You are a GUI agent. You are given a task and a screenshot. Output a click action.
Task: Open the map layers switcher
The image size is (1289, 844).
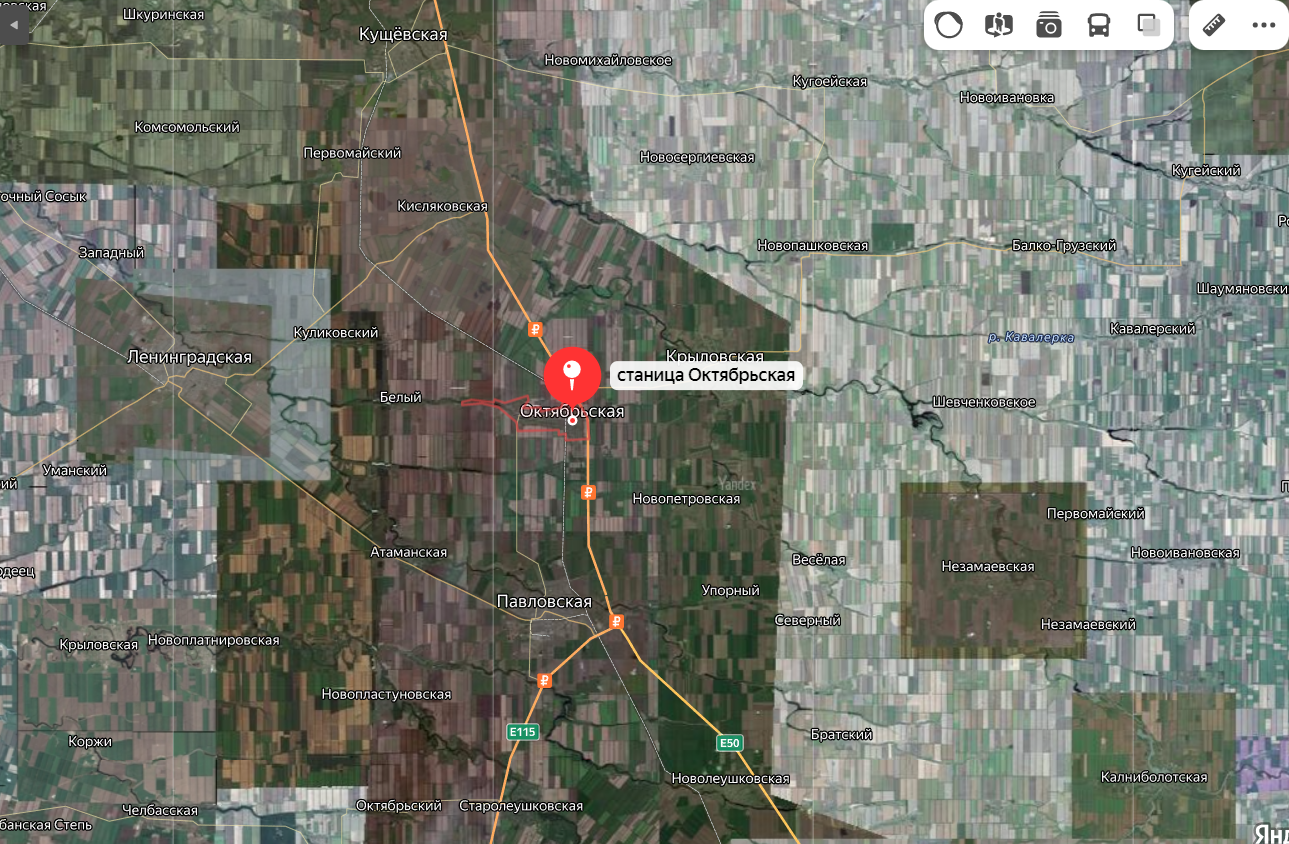[x=1149, y=25]
